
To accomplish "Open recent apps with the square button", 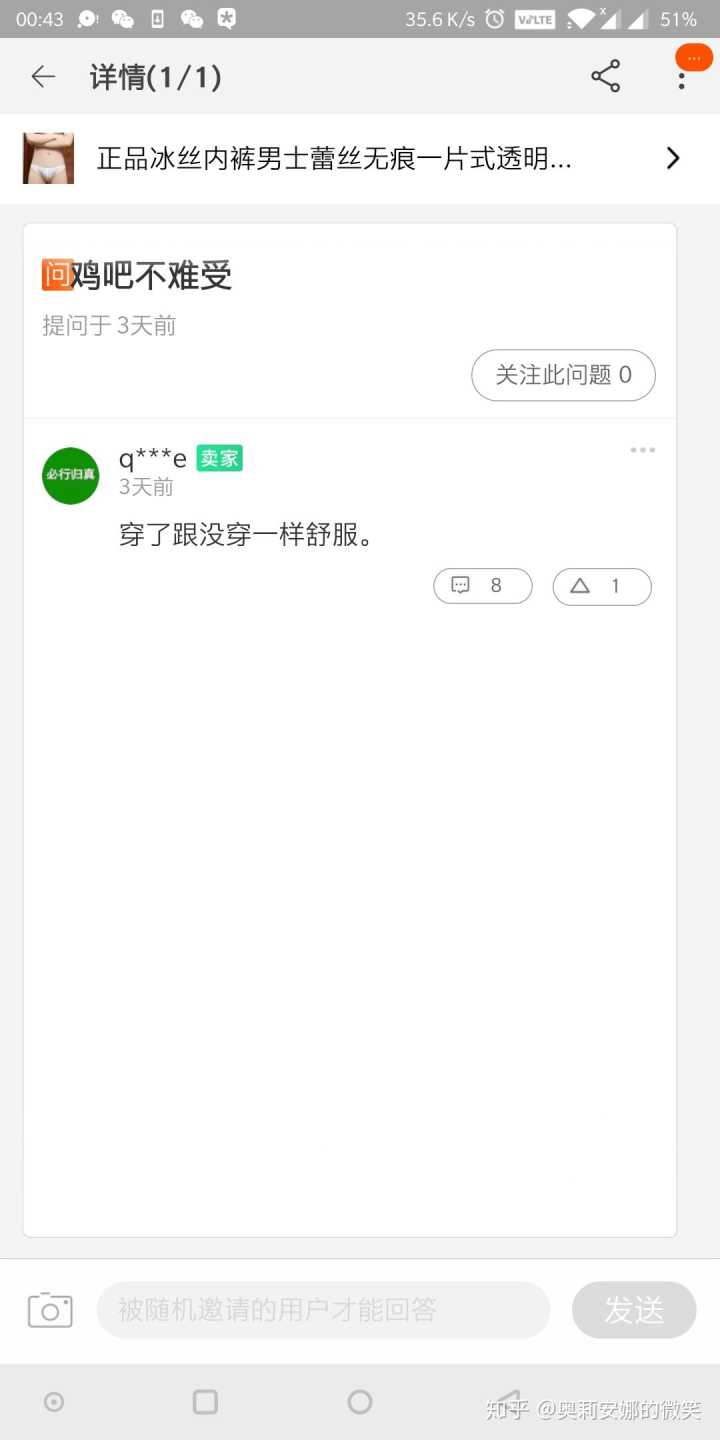I will (x=205, y=1402).
